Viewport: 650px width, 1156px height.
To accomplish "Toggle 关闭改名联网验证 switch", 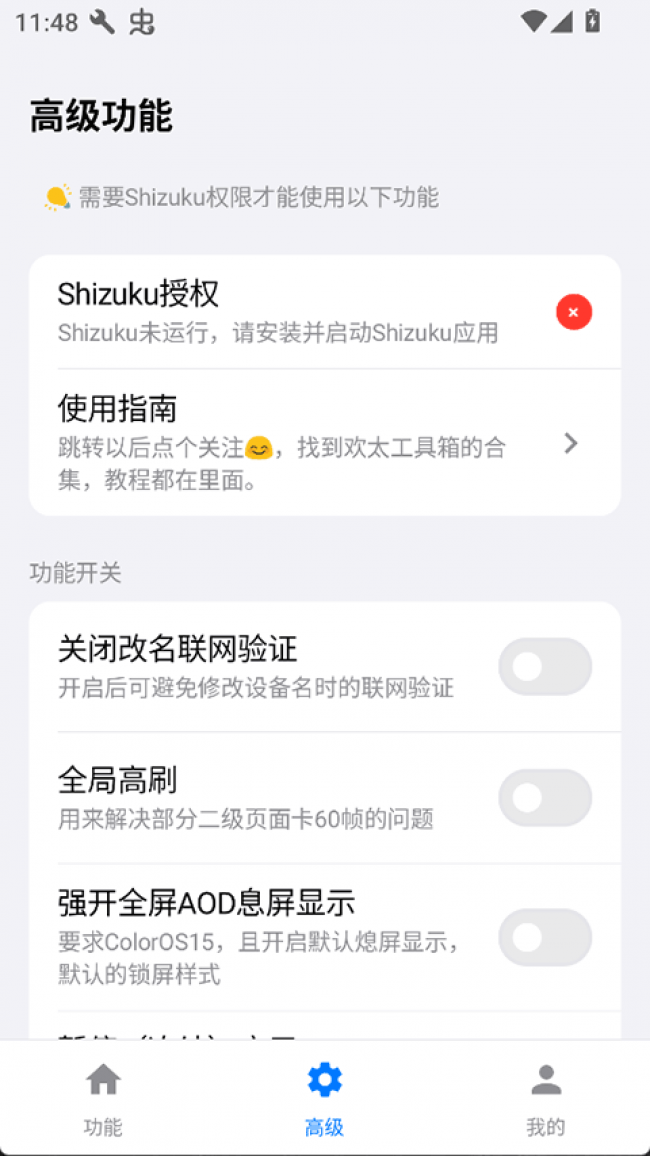I will click(x=544, y=667).
